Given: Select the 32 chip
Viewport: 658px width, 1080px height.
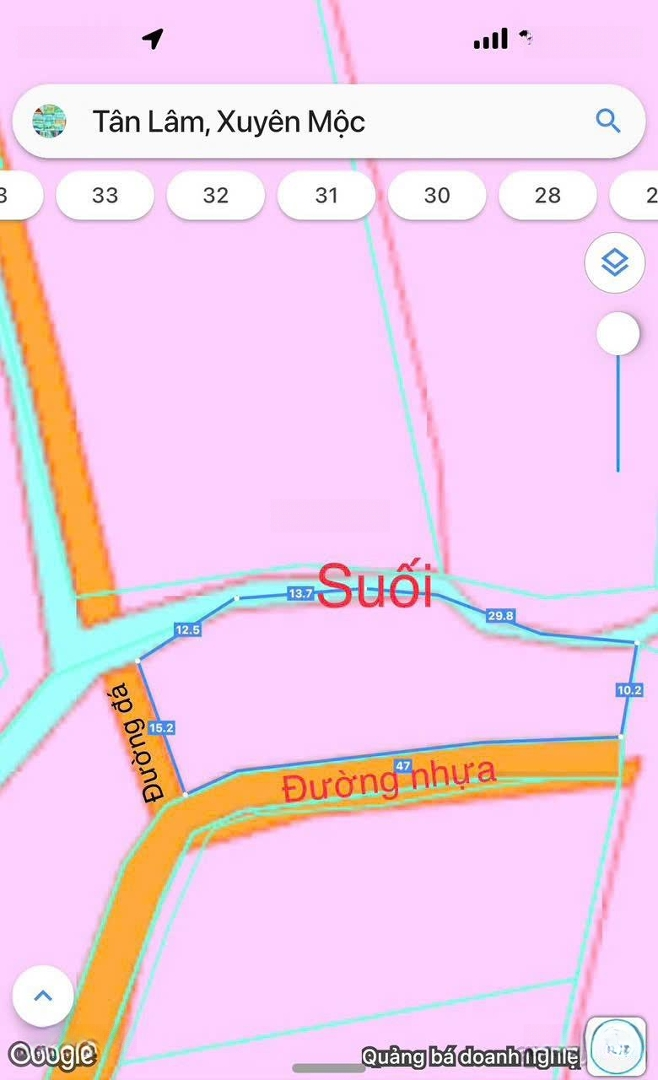Looking at the screenshot, I should coord(216,196).
